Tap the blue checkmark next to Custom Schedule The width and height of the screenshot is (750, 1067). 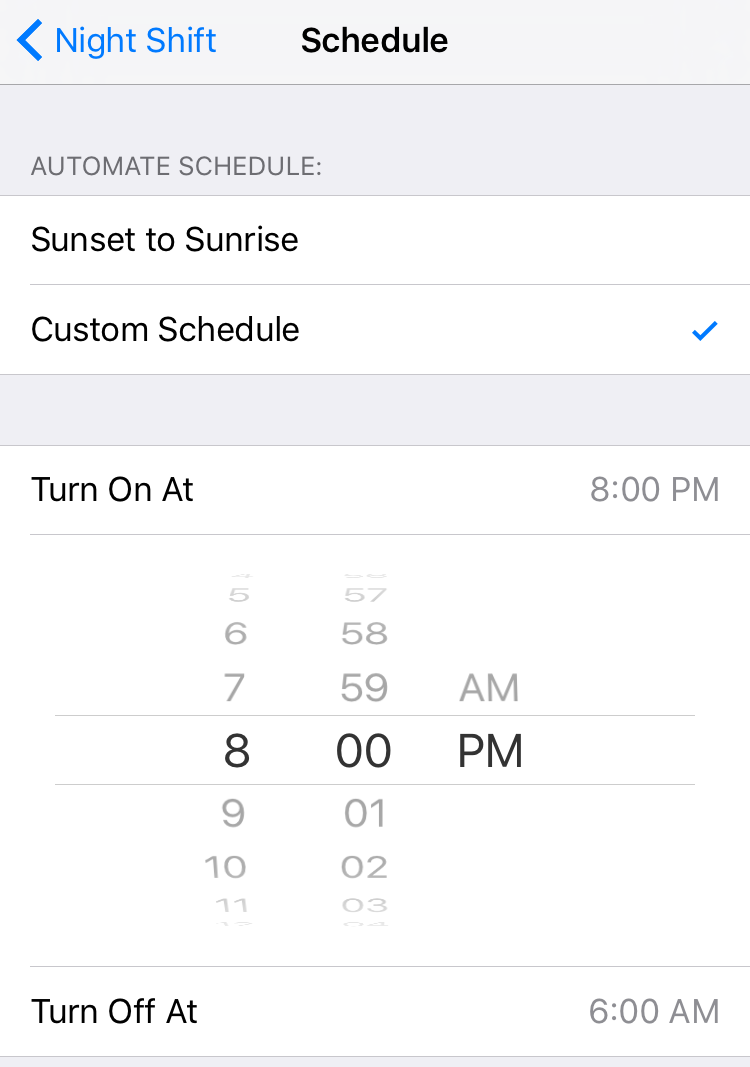[x=705, y=330]
